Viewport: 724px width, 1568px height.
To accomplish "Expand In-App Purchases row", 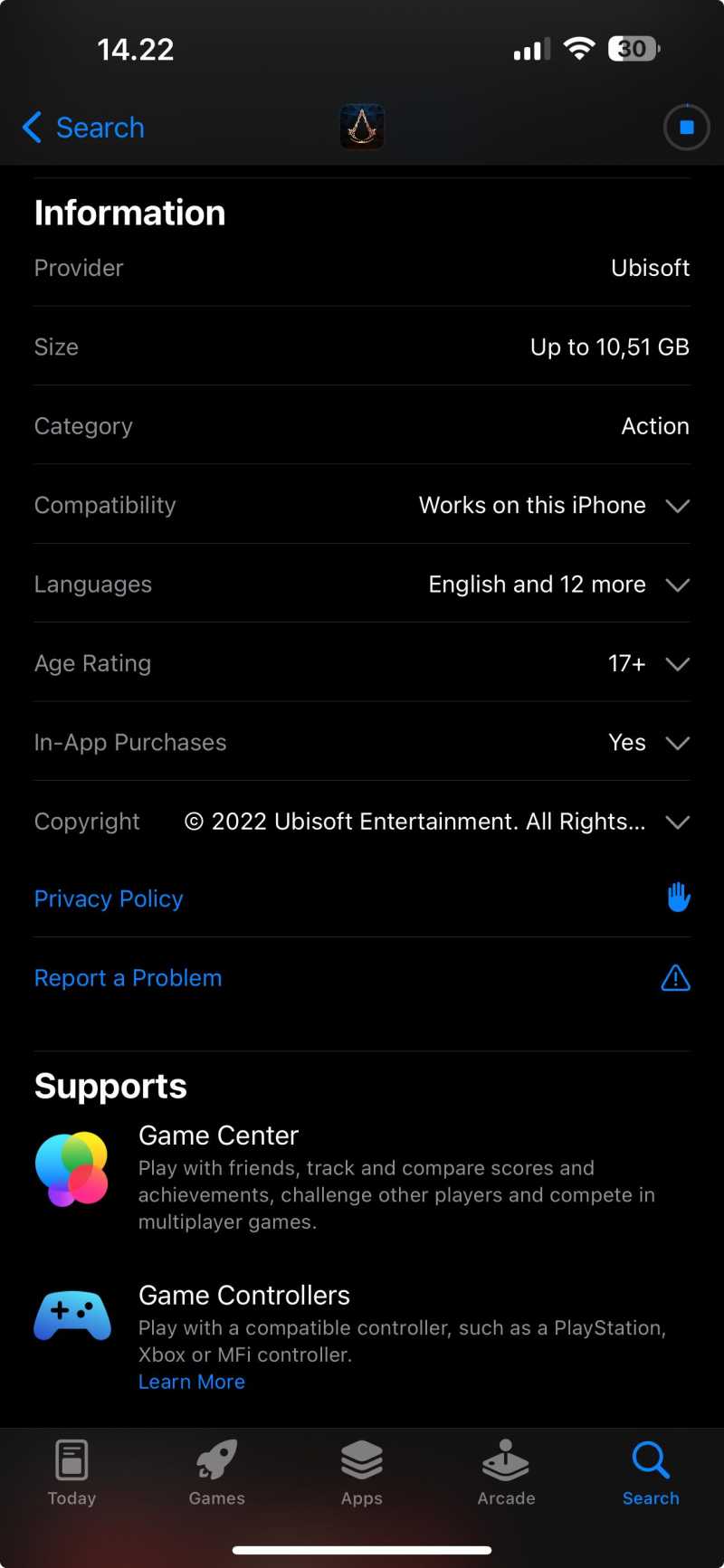I will [x=362, y=742].
